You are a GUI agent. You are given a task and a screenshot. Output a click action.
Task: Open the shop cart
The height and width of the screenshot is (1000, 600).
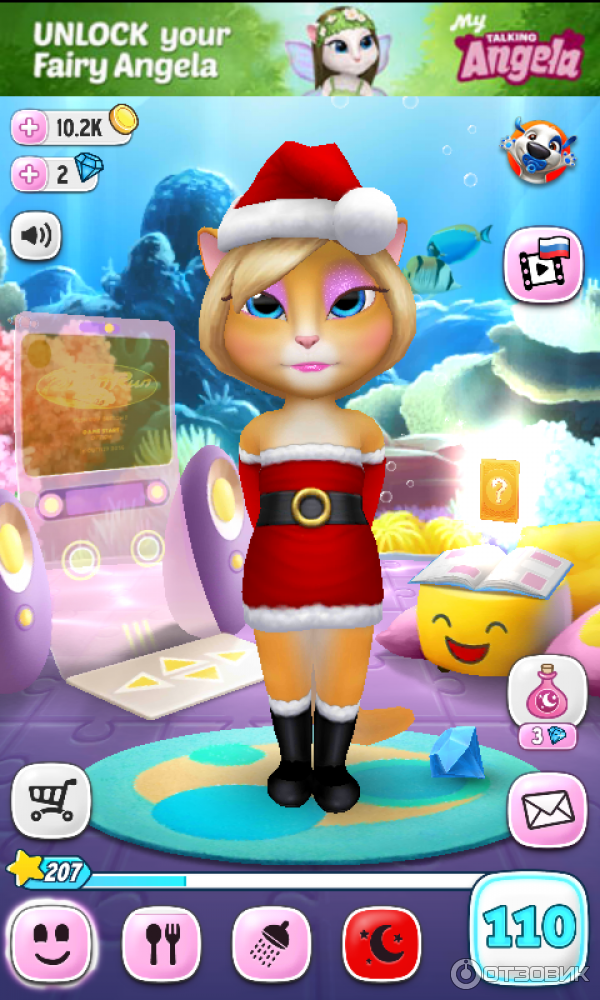click(x=50, y=801)
